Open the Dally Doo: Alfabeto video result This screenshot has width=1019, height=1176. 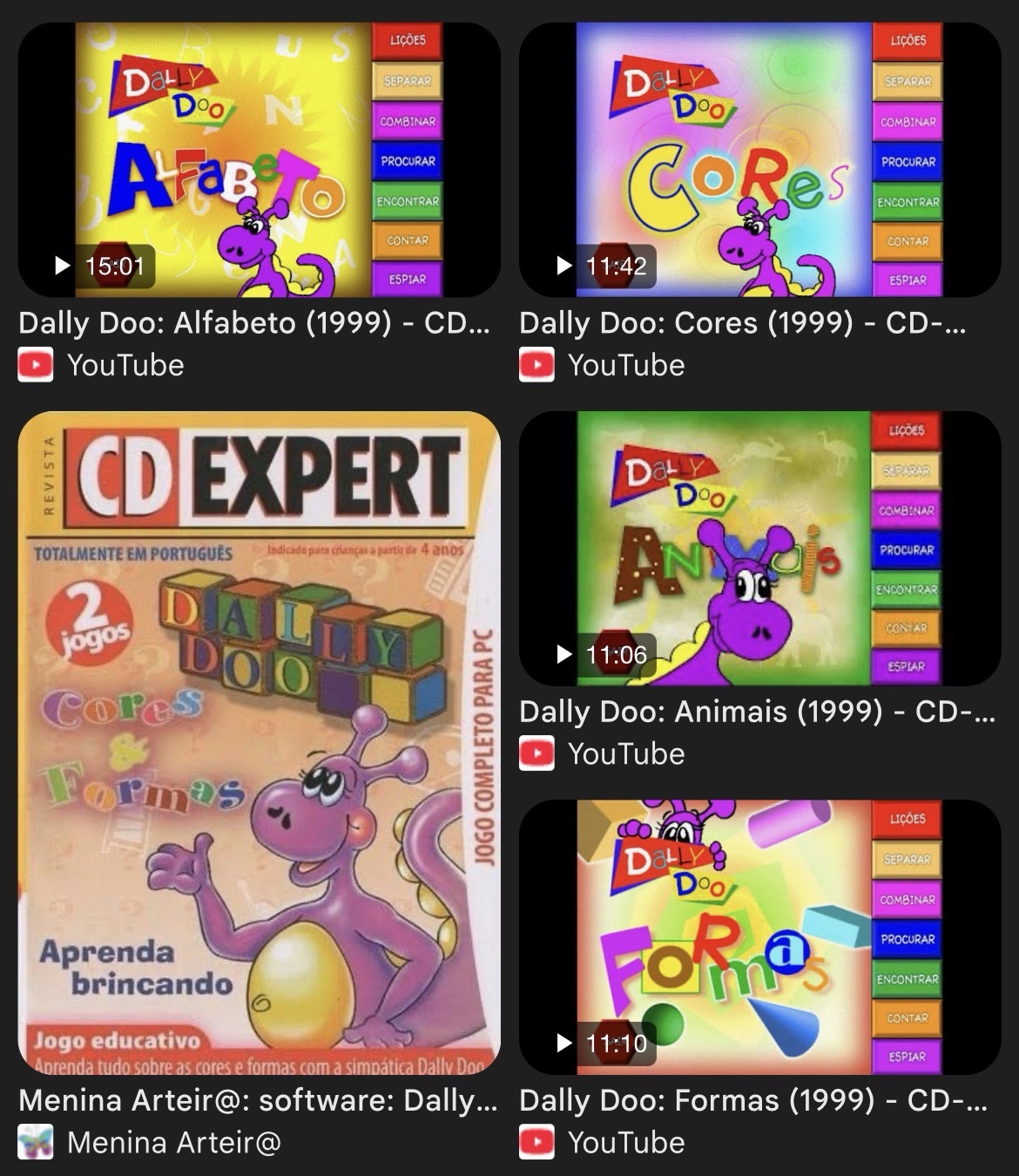[259, 160]
